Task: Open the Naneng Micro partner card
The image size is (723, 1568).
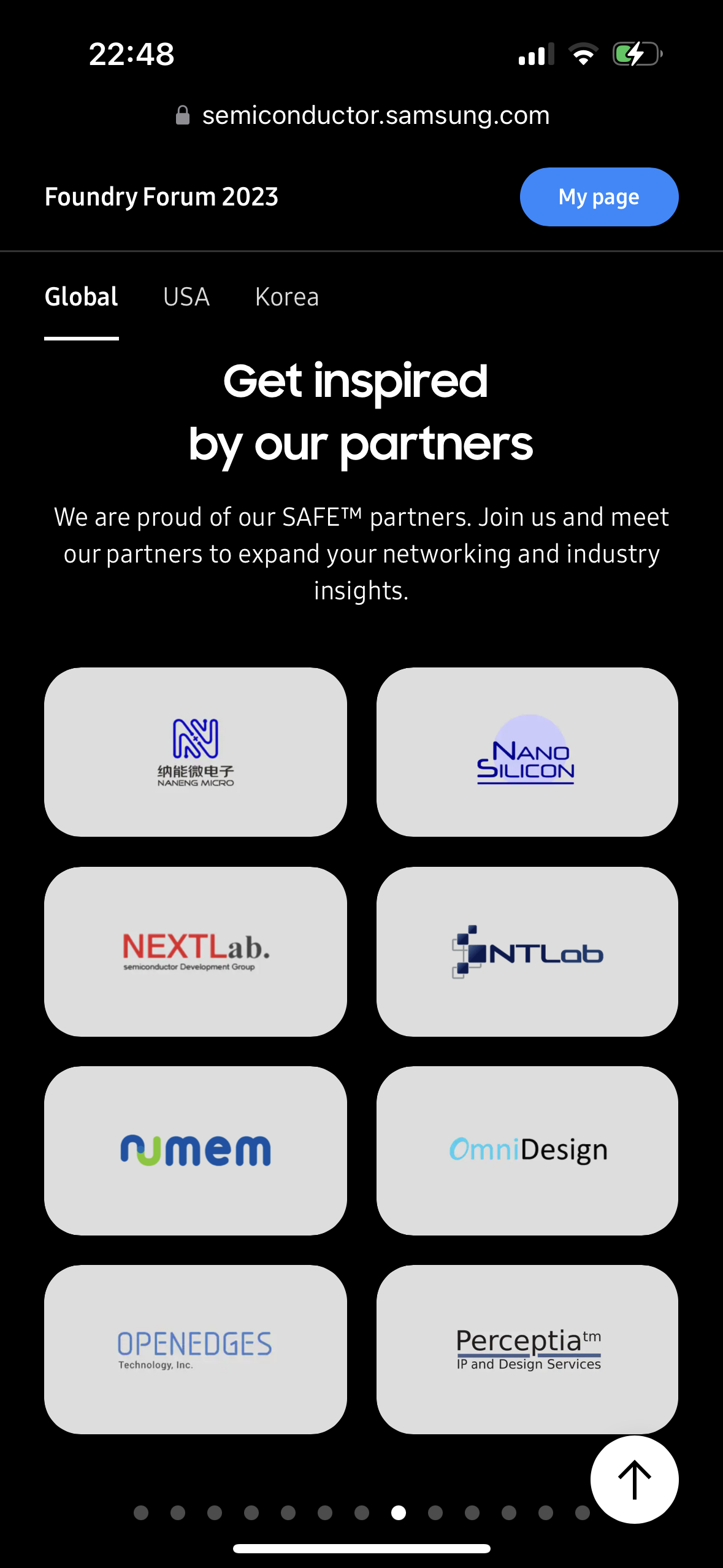Action: point(196,752)
